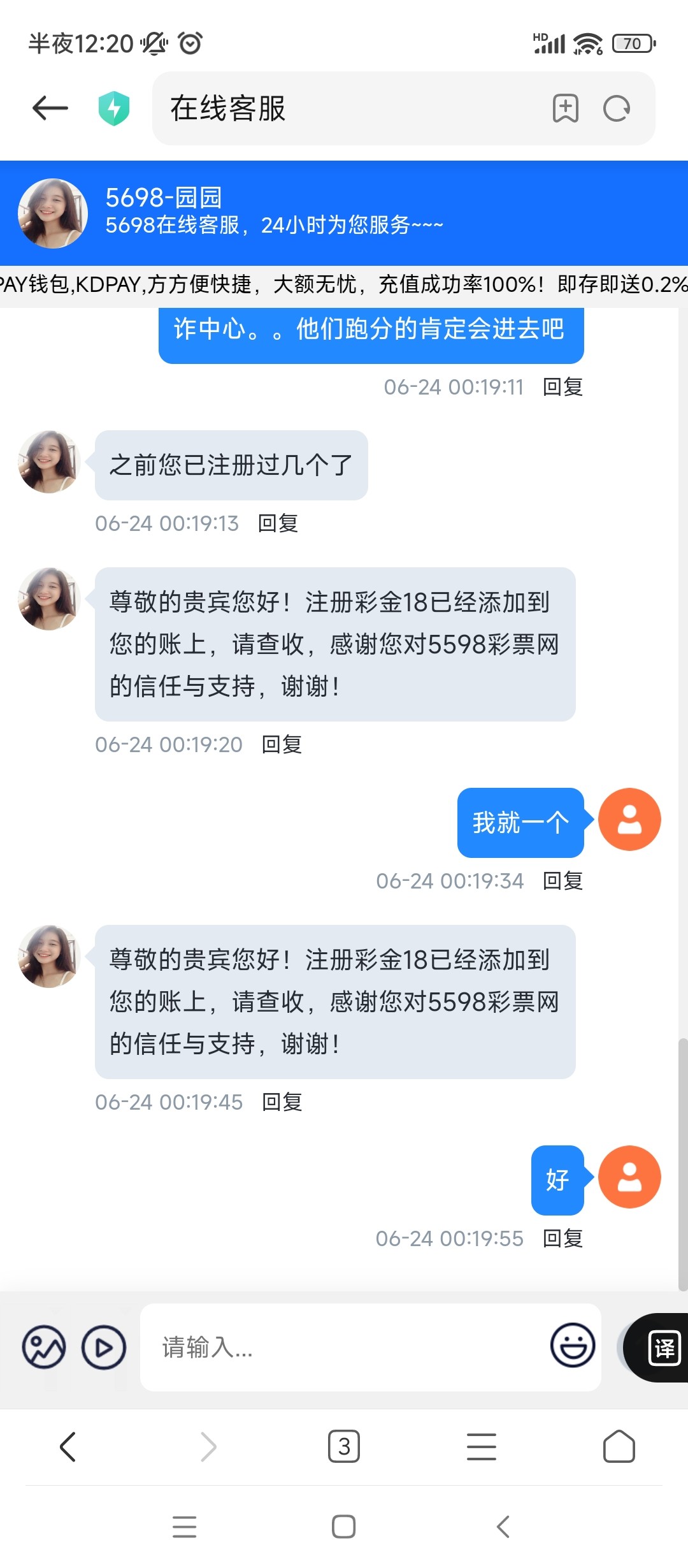Go to the browser home page
This screenshot has width=688, height=1568.
click(x=619, y=1447)
